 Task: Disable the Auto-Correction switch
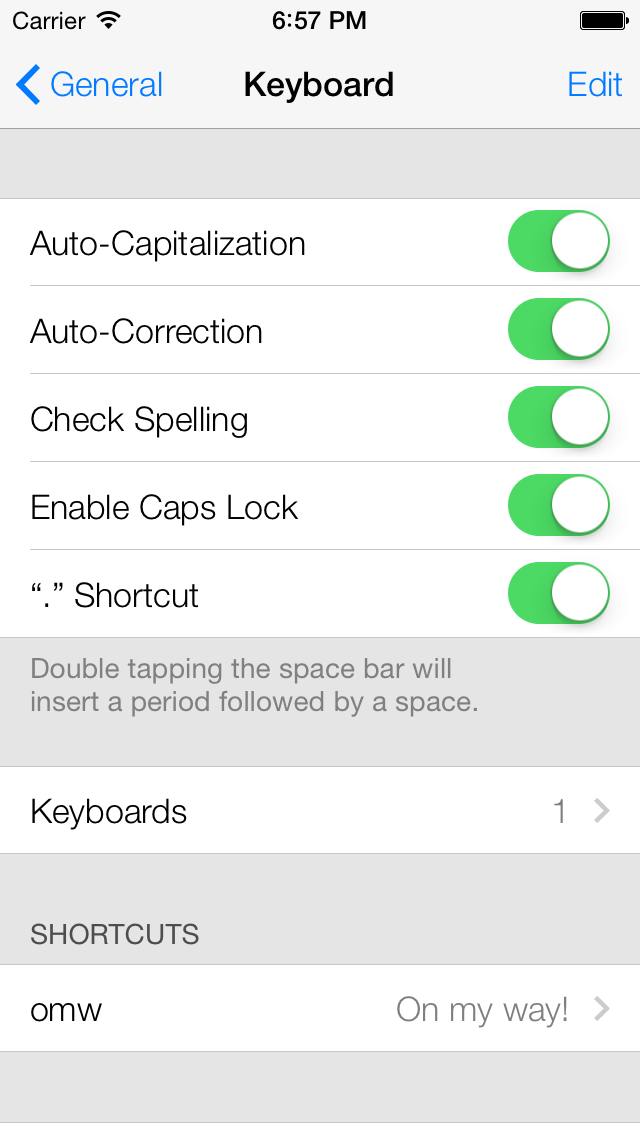(559, 330)
